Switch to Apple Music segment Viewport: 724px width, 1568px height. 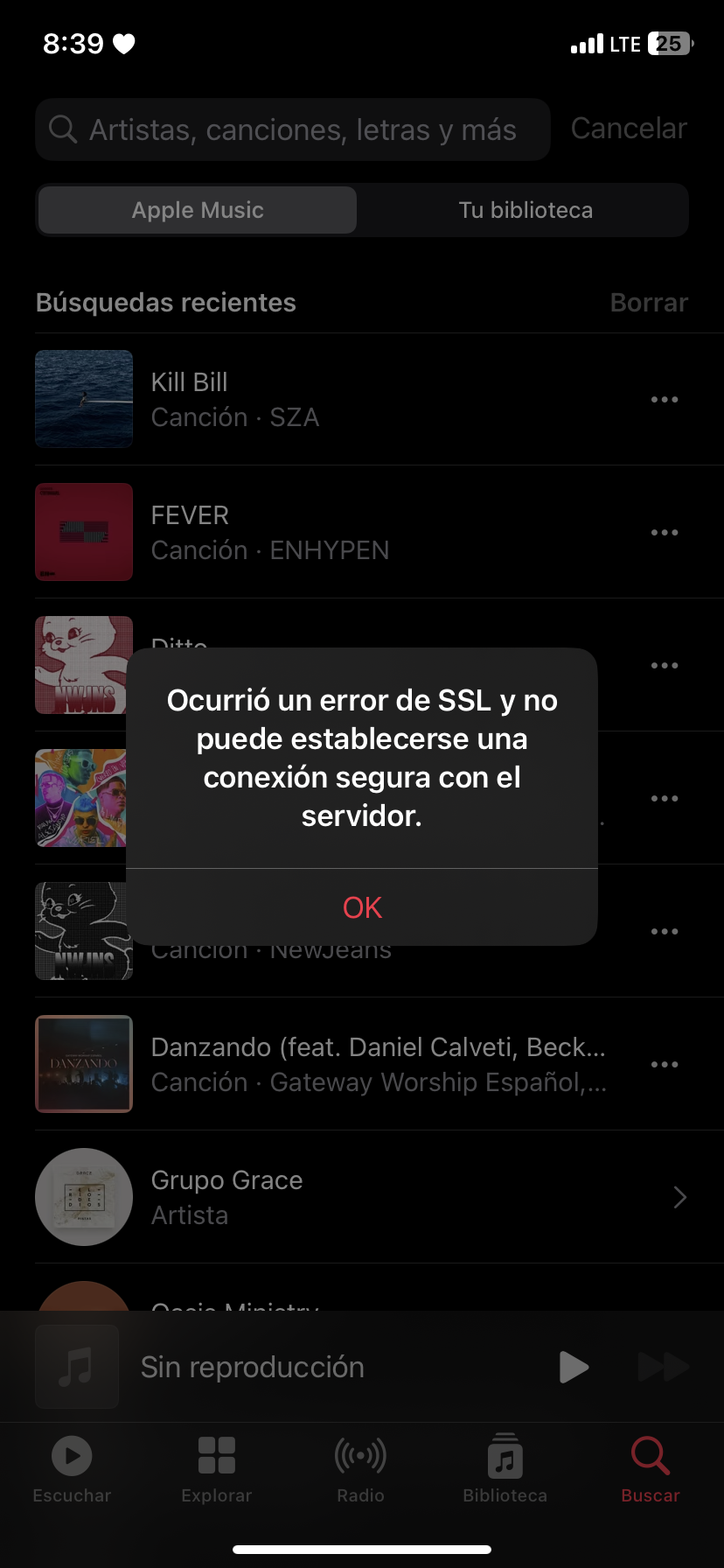point(197,210)
